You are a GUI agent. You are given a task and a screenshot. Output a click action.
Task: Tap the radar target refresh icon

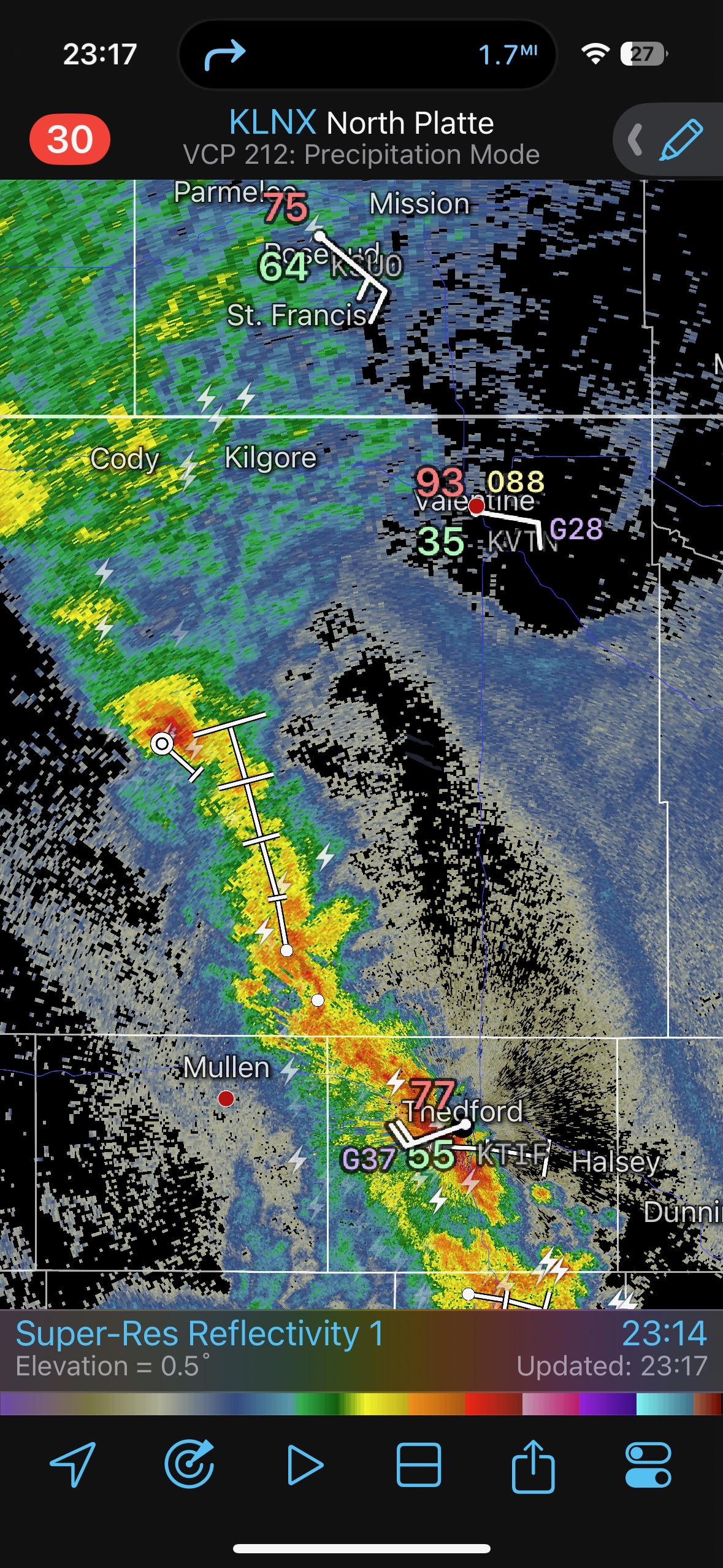[189, 1464]
